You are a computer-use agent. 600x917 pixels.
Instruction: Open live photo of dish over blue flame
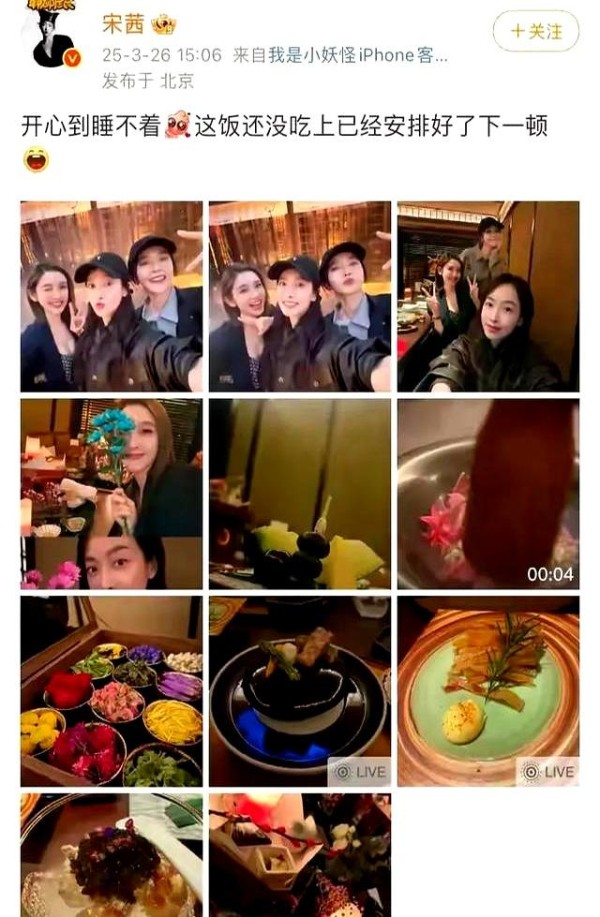click(300, 691)
